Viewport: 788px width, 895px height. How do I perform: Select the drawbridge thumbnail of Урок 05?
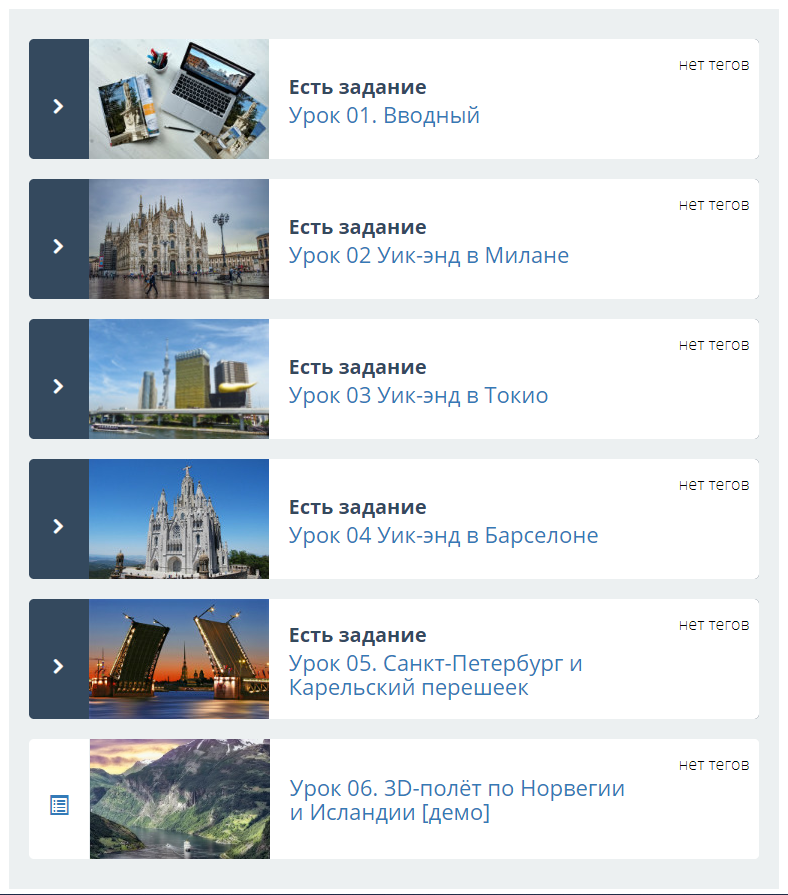(179, 659)
